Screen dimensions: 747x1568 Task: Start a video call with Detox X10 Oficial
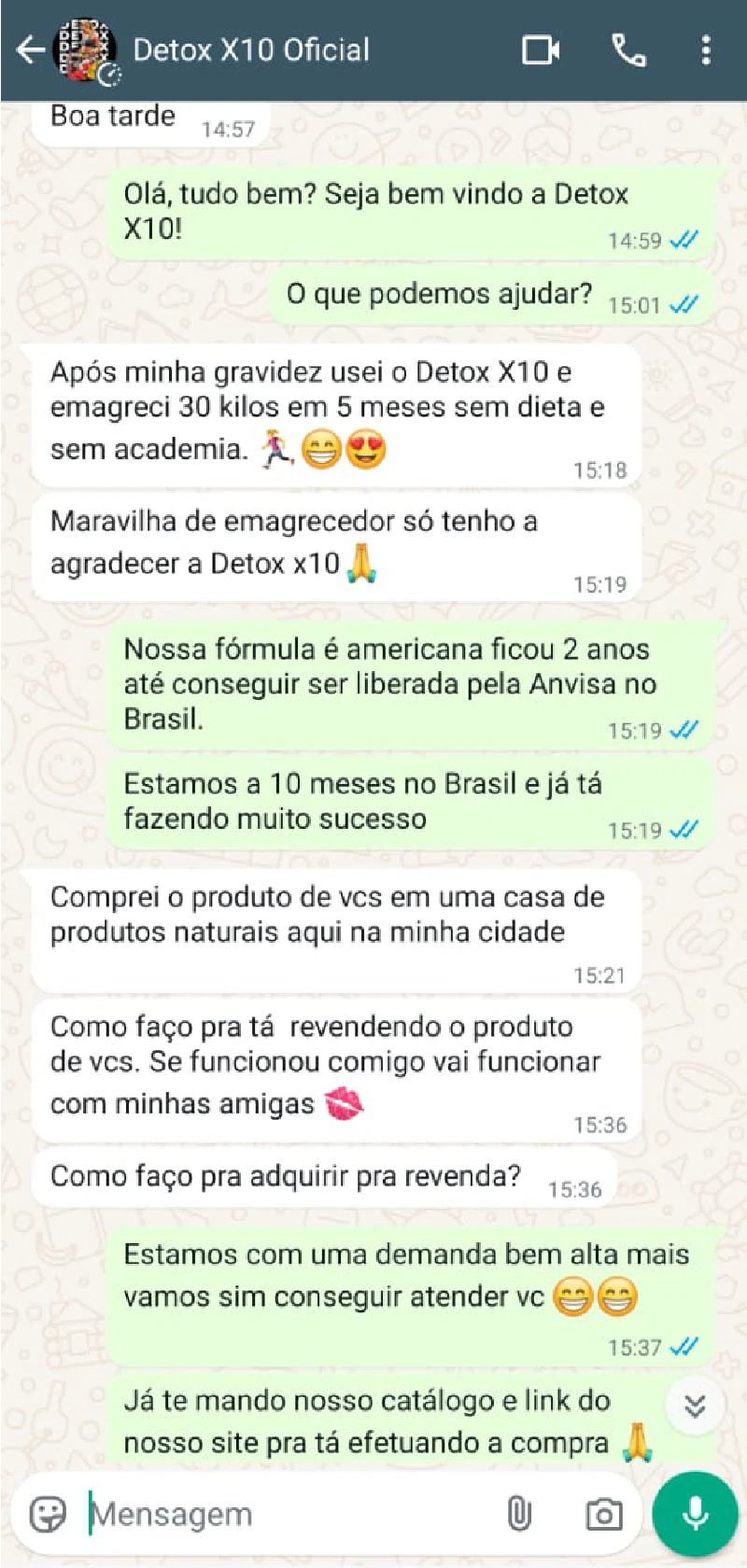tap(541, 49)
